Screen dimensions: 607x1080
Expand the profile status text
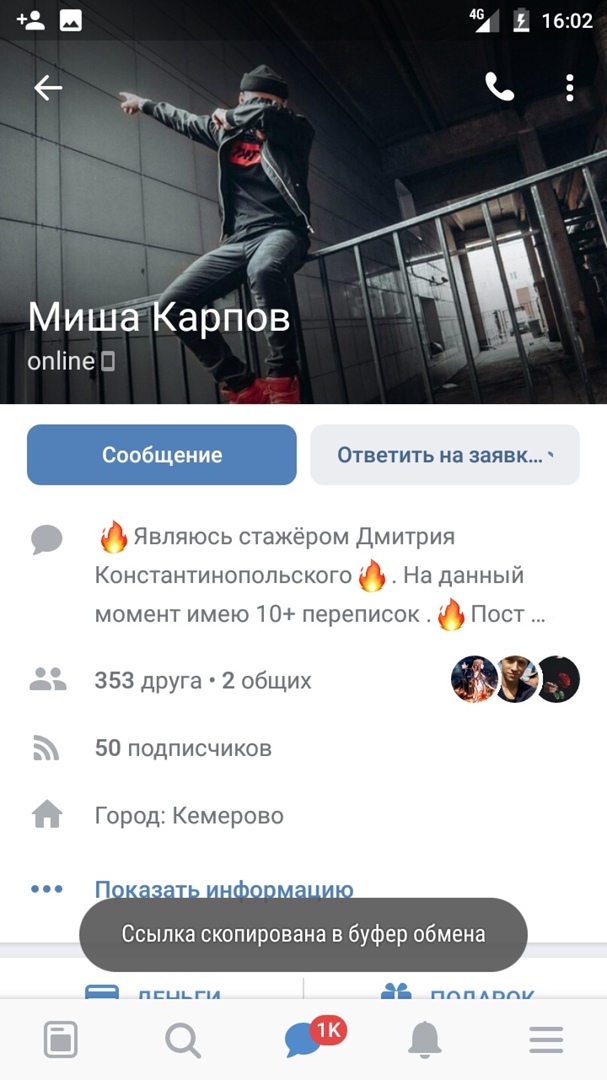[x=320, y=576]
